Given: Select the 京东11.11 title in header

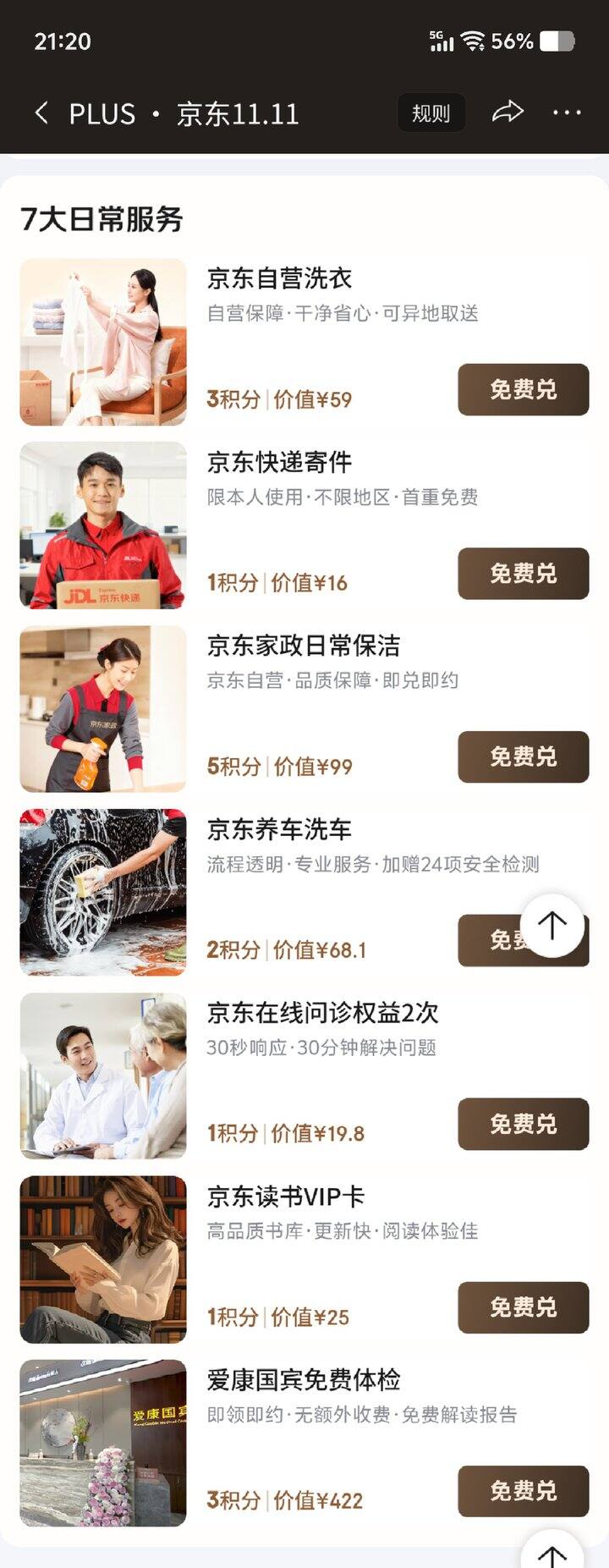Looking at the screenshot, I should pos(238,113).
